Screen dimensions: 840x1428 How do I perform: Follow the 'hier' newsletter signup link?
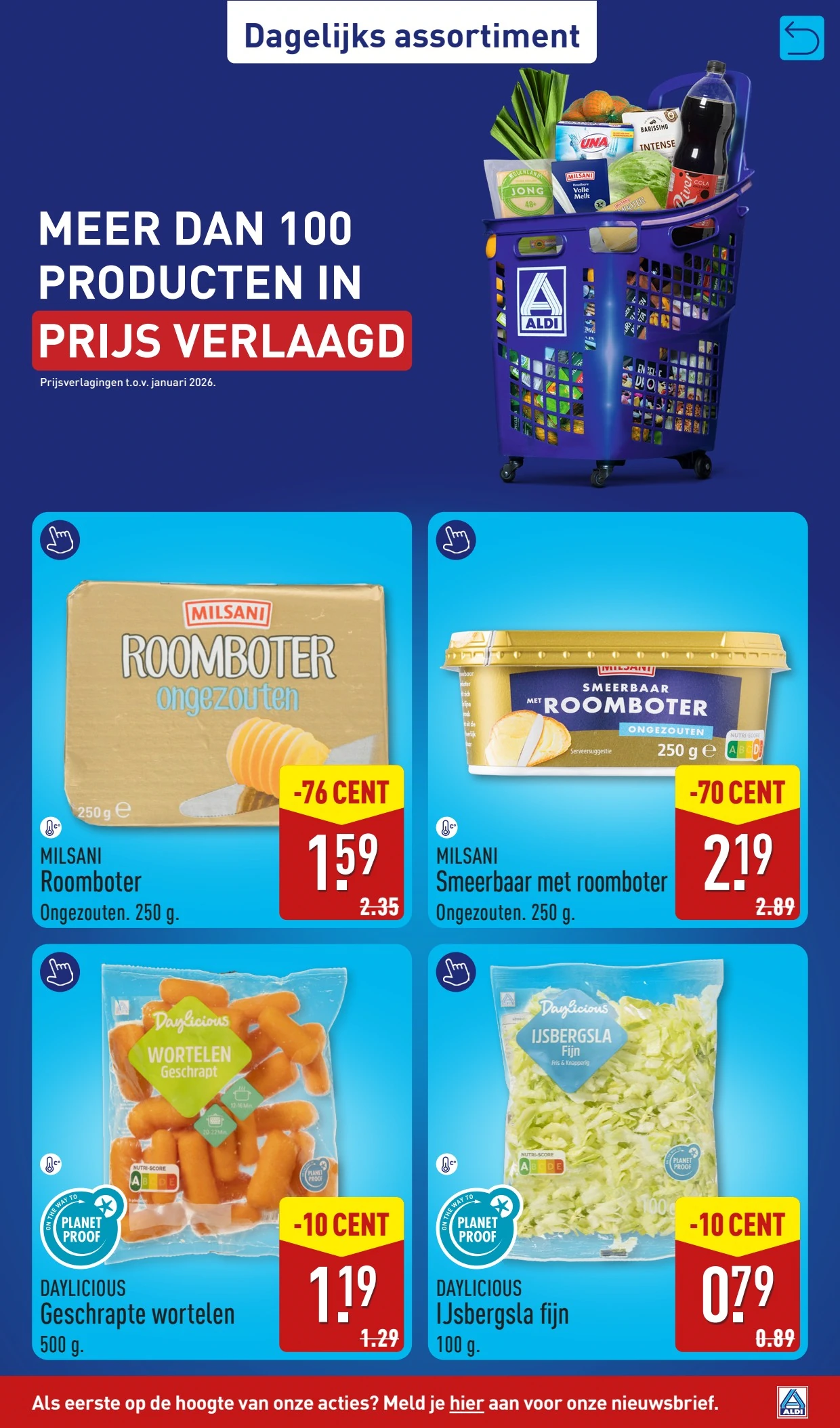point(466,1402)
